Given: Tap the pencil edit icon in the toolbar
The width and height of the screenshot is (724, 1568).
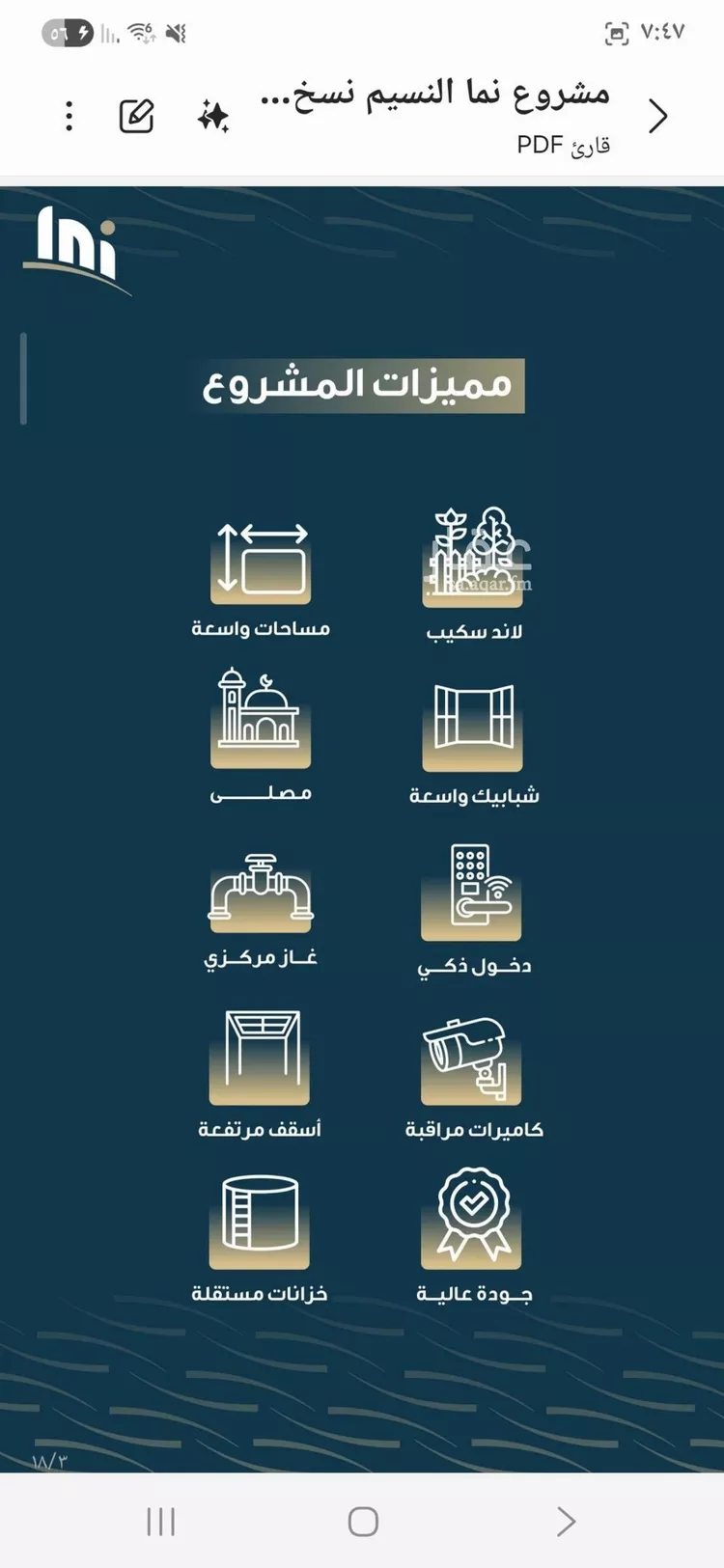Looking at the screenshot, I should [135, 115].
